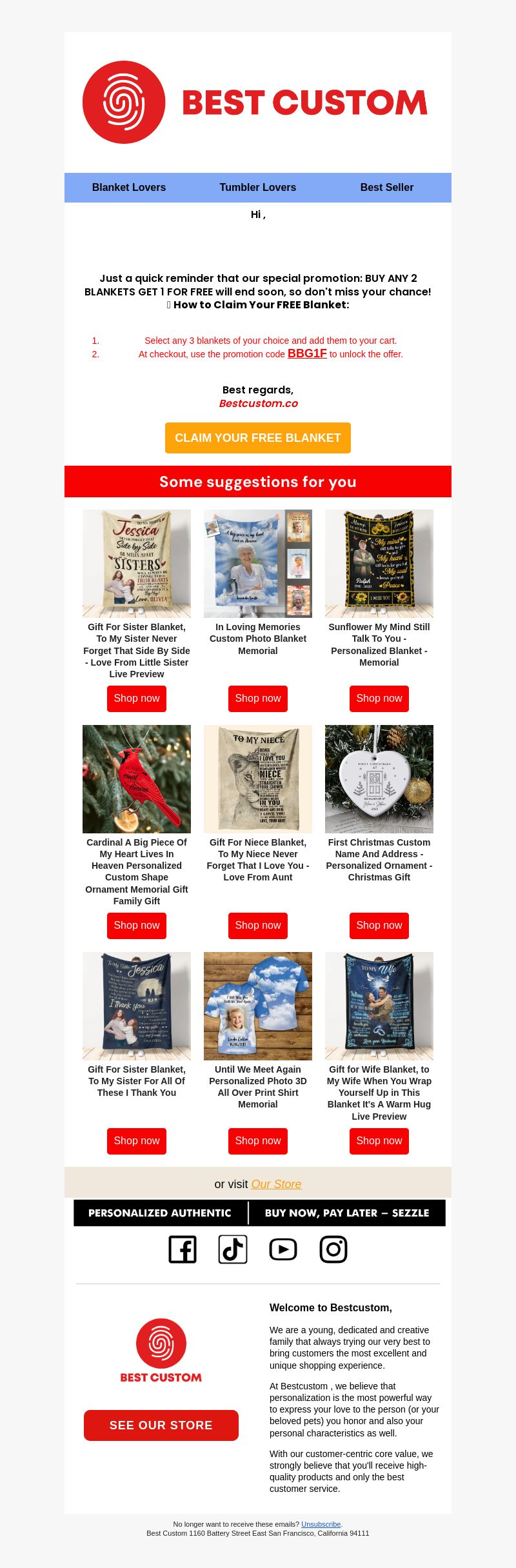Image resolution: width=516 pixels, height=1568 pixels.
Task: Visit the YouTube channel icon
Action: coord(283,1249)
